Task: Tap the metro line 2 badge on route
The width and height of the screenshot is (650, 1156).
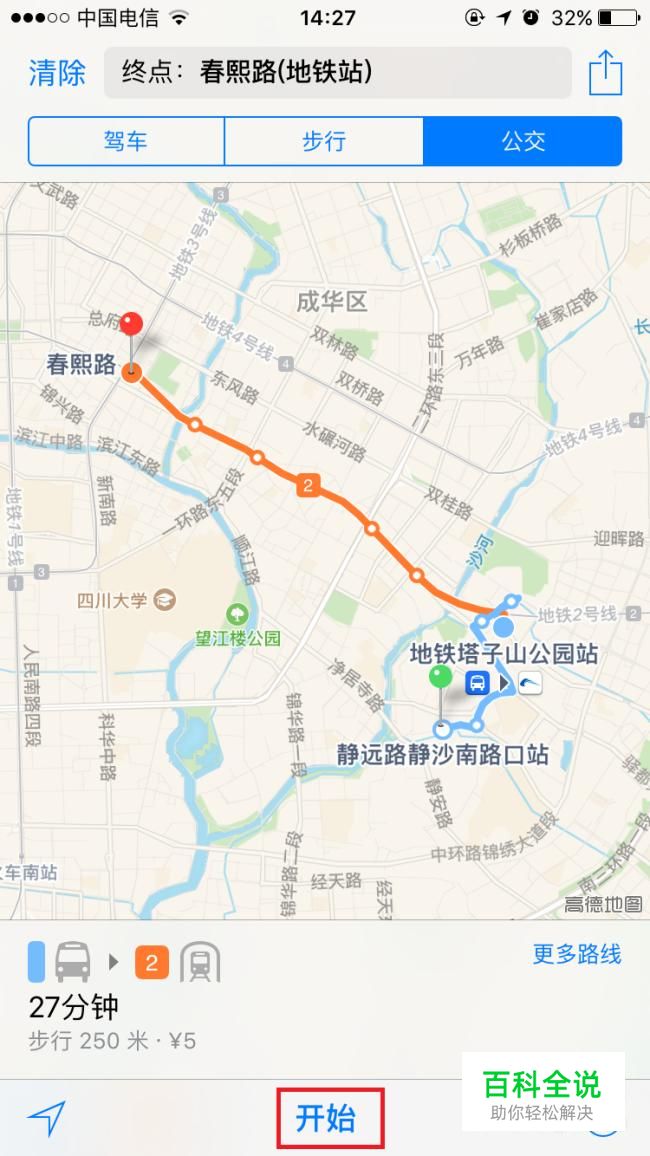Action: 308,486
